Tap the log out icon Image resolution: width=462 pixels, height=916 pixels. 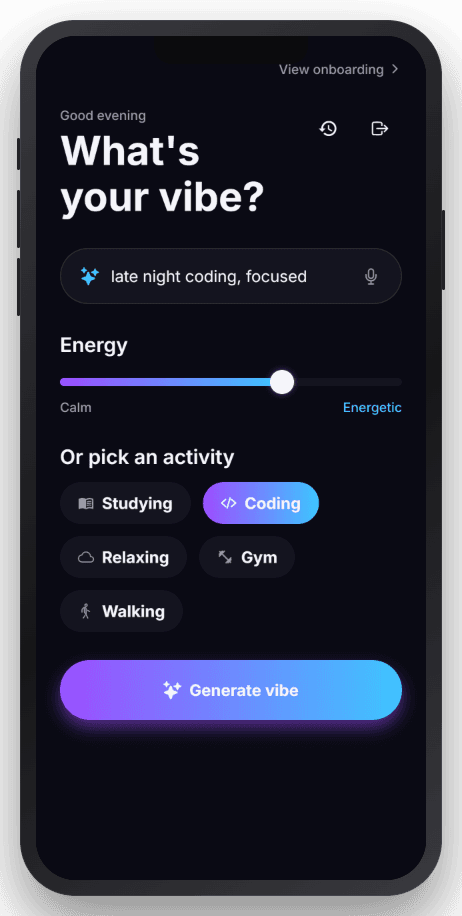pyautogui.click(x=380, y=128)
